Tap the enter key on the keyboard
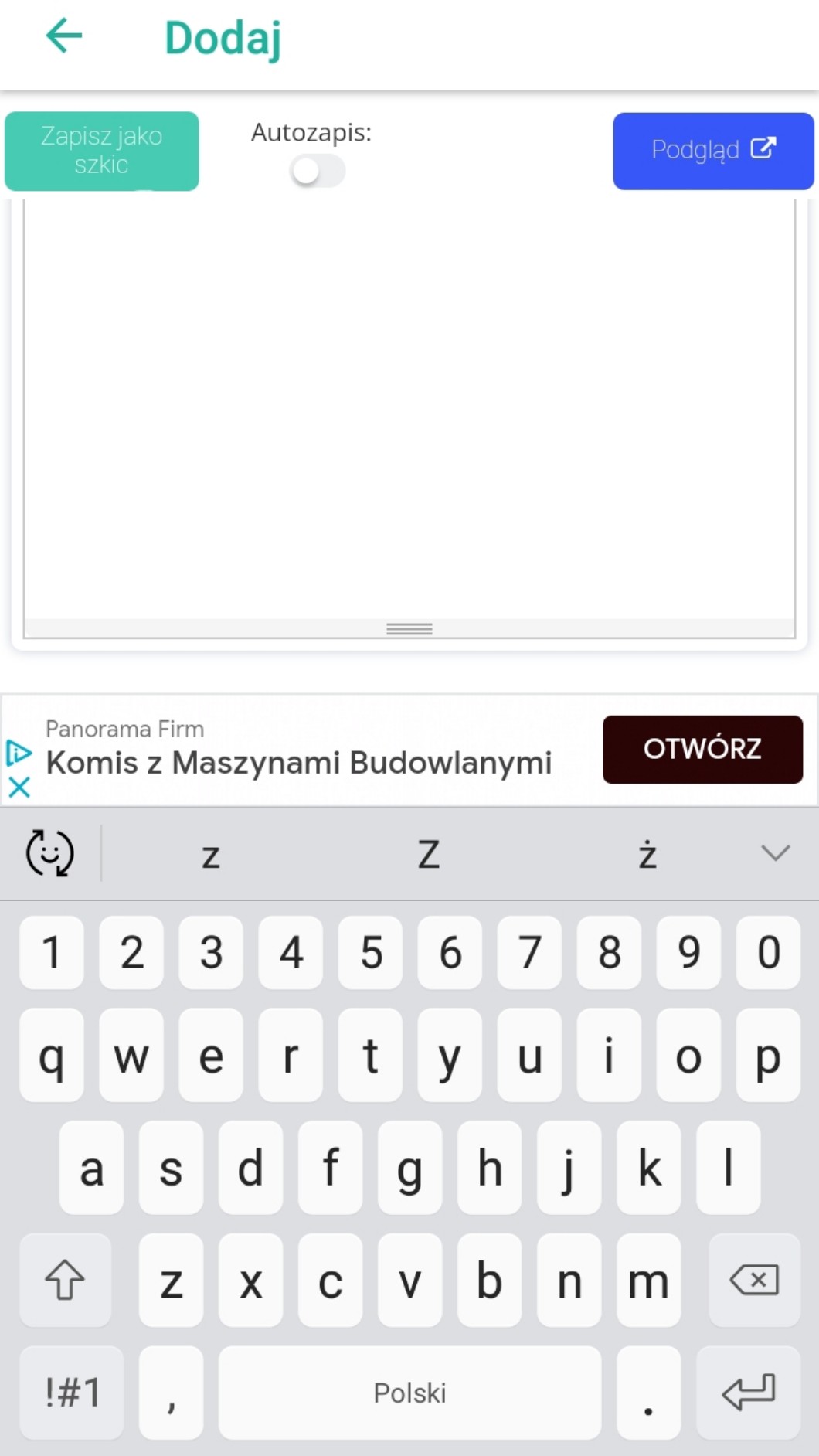The height and width of the screenshot is (1456, 819). click(749, 1393)
